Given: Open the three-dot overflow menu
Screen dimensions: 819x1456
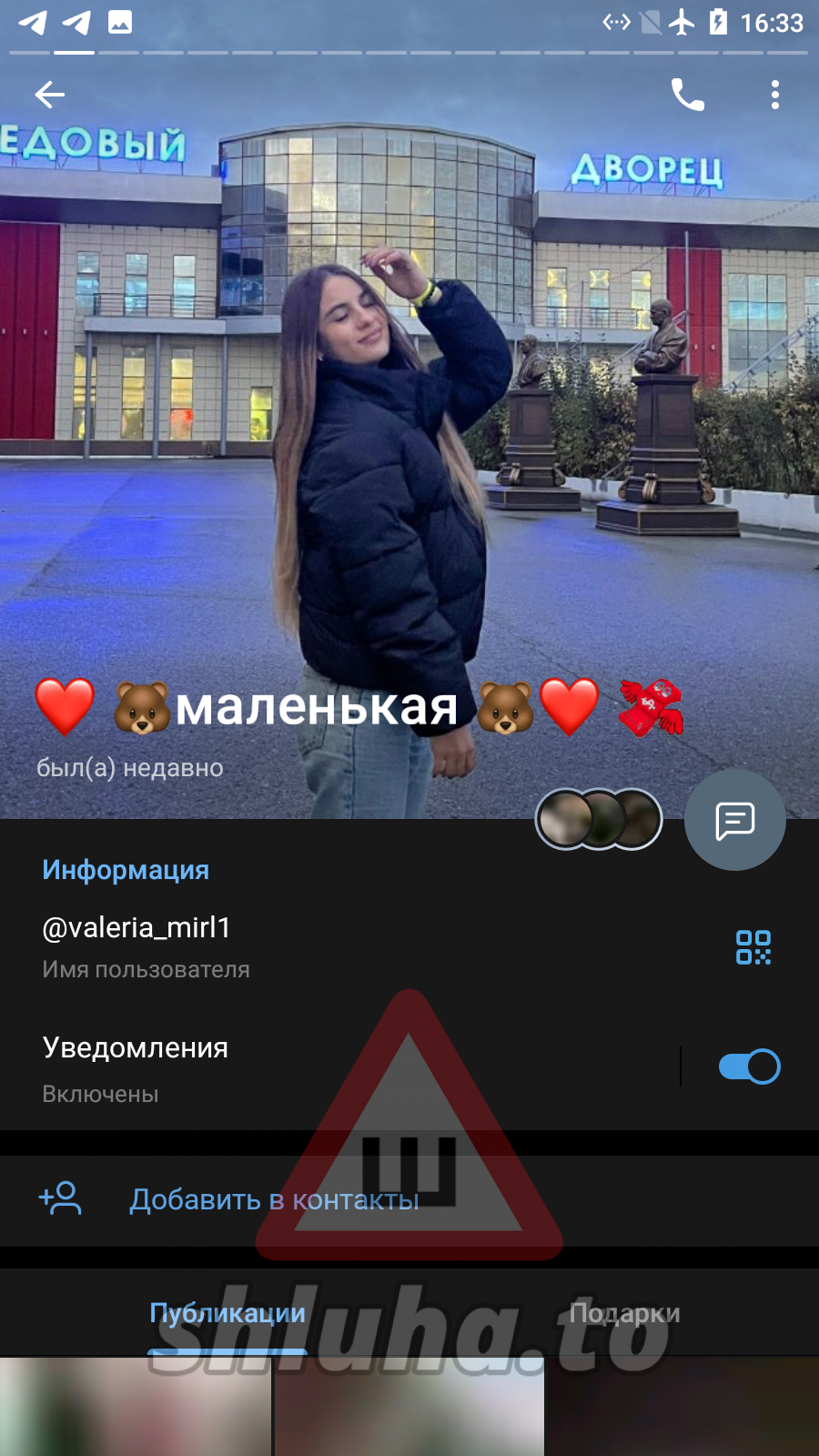Looking at the screenshot, I should click(774, 95).
